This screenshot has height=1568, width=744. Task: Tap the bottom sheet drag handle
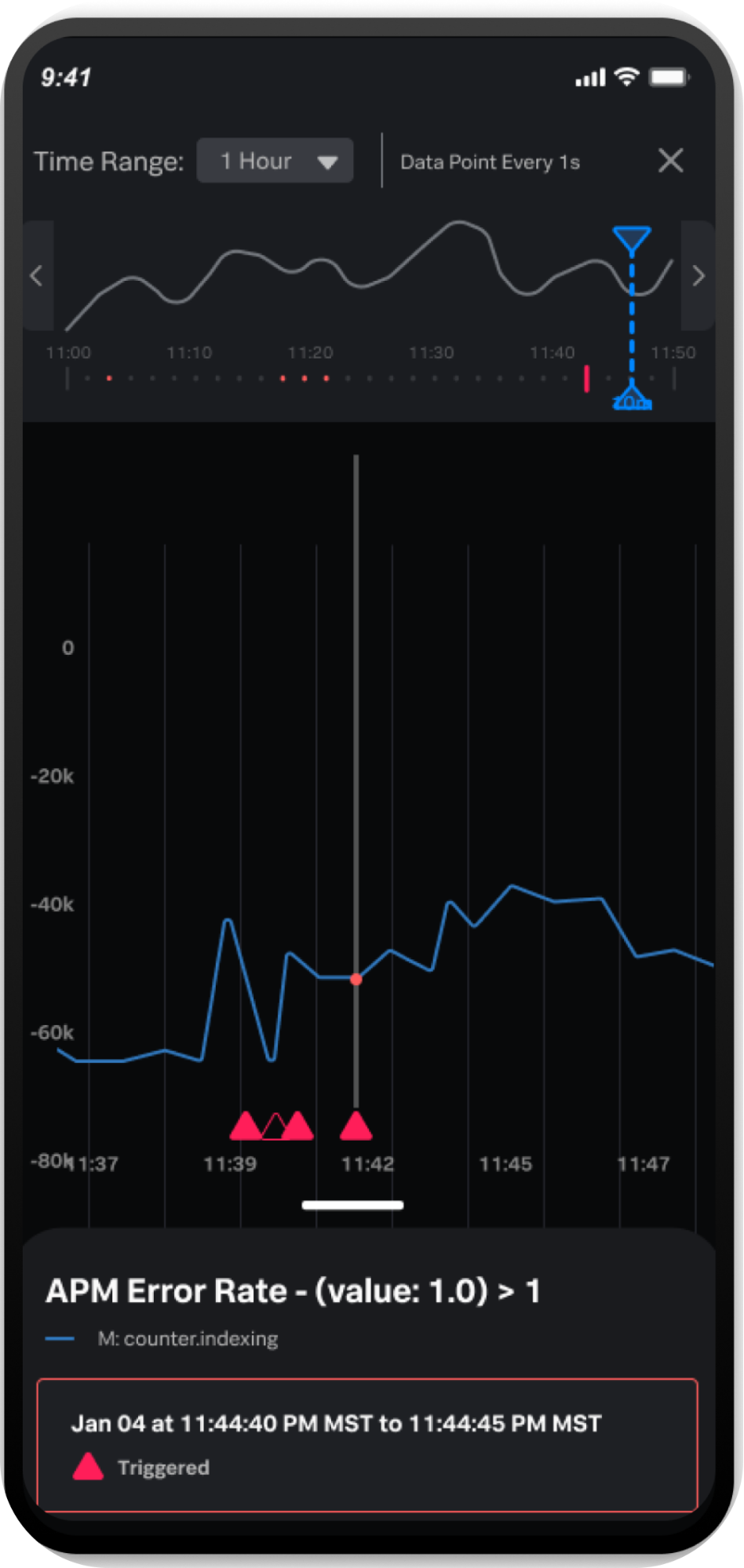tap(353, 1205)
